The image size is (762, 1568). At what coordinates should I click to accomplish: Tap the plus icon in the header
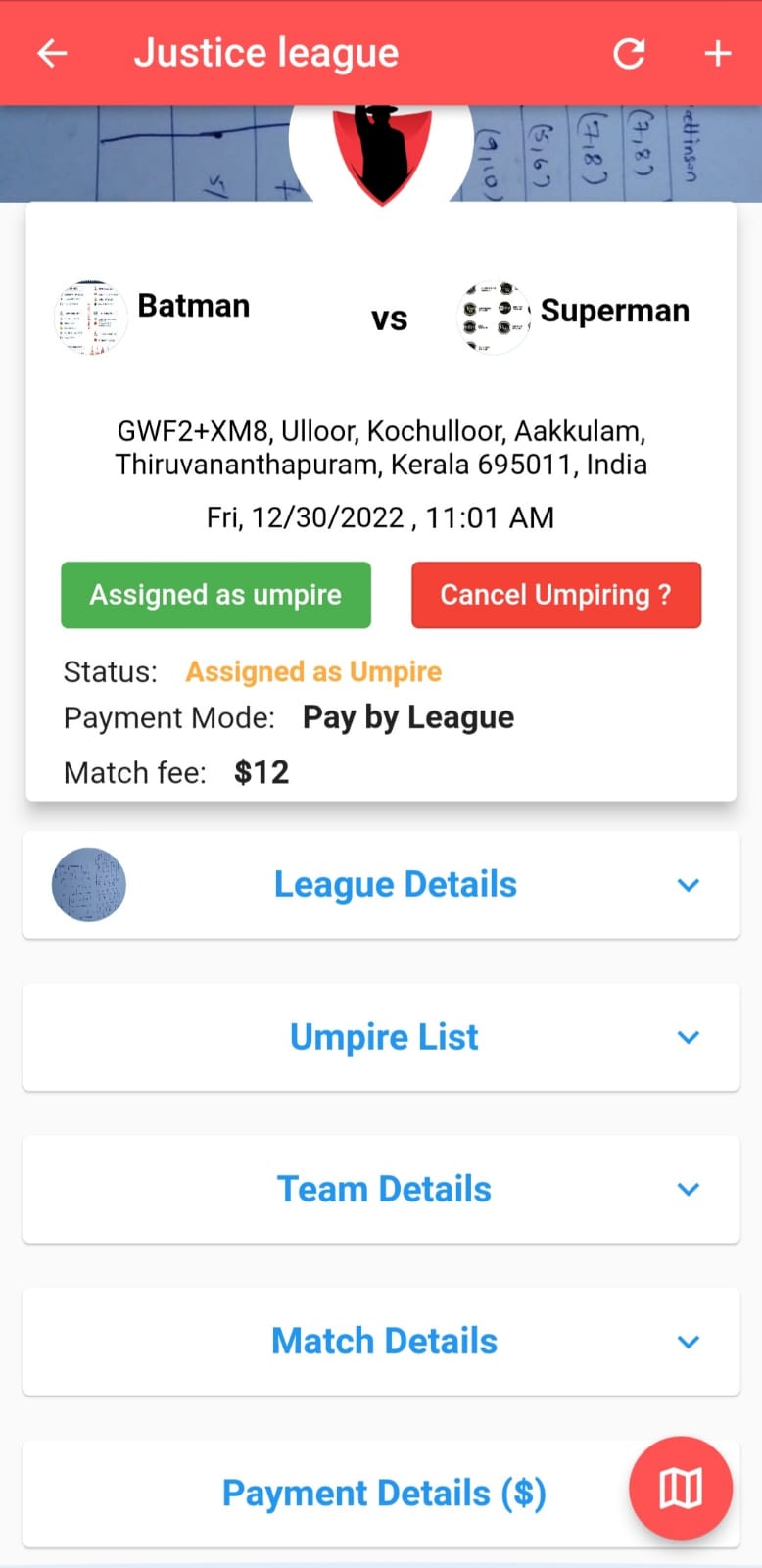718,53
